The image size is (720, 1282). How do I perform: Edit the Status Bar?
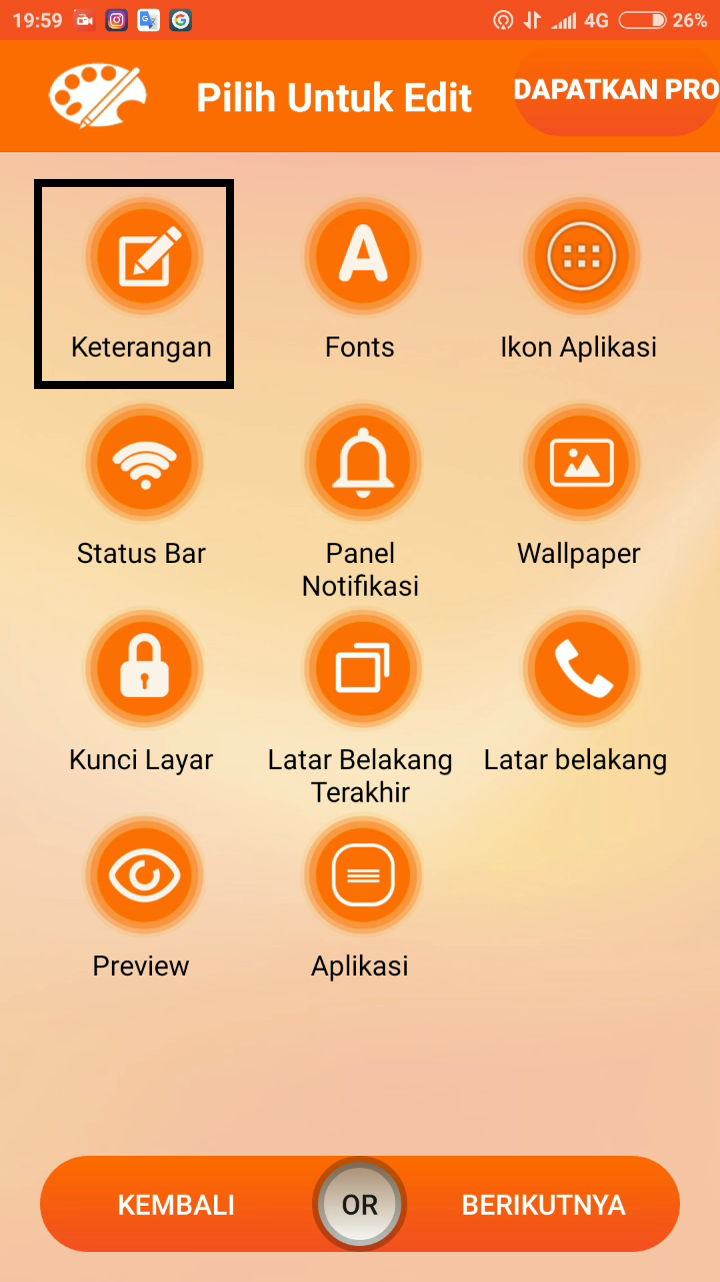142,463
